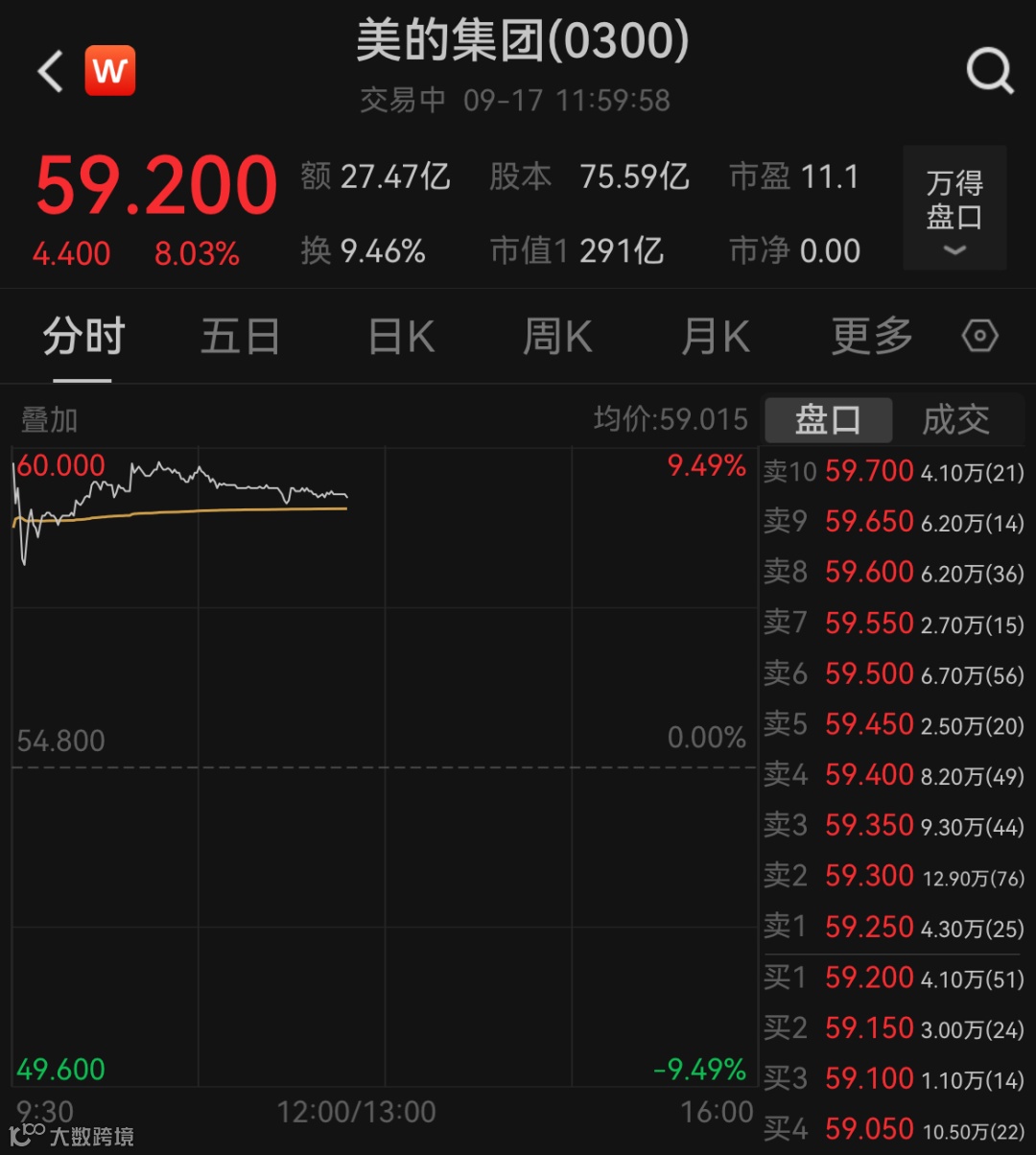The width and height of the screenshot is (1036, 1155).
Task: Switch to the 盘口 order book tab
Action: pyautogui.click(x=828, y=420)
